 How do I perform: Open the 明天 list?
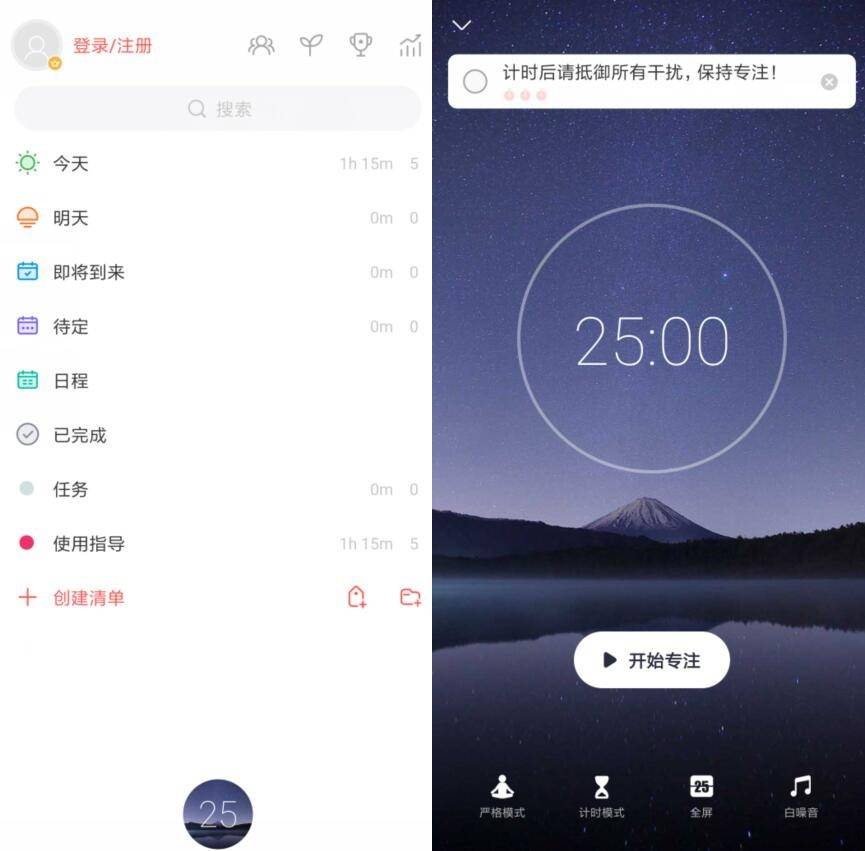pyautogui.click(x=71, y=218)
